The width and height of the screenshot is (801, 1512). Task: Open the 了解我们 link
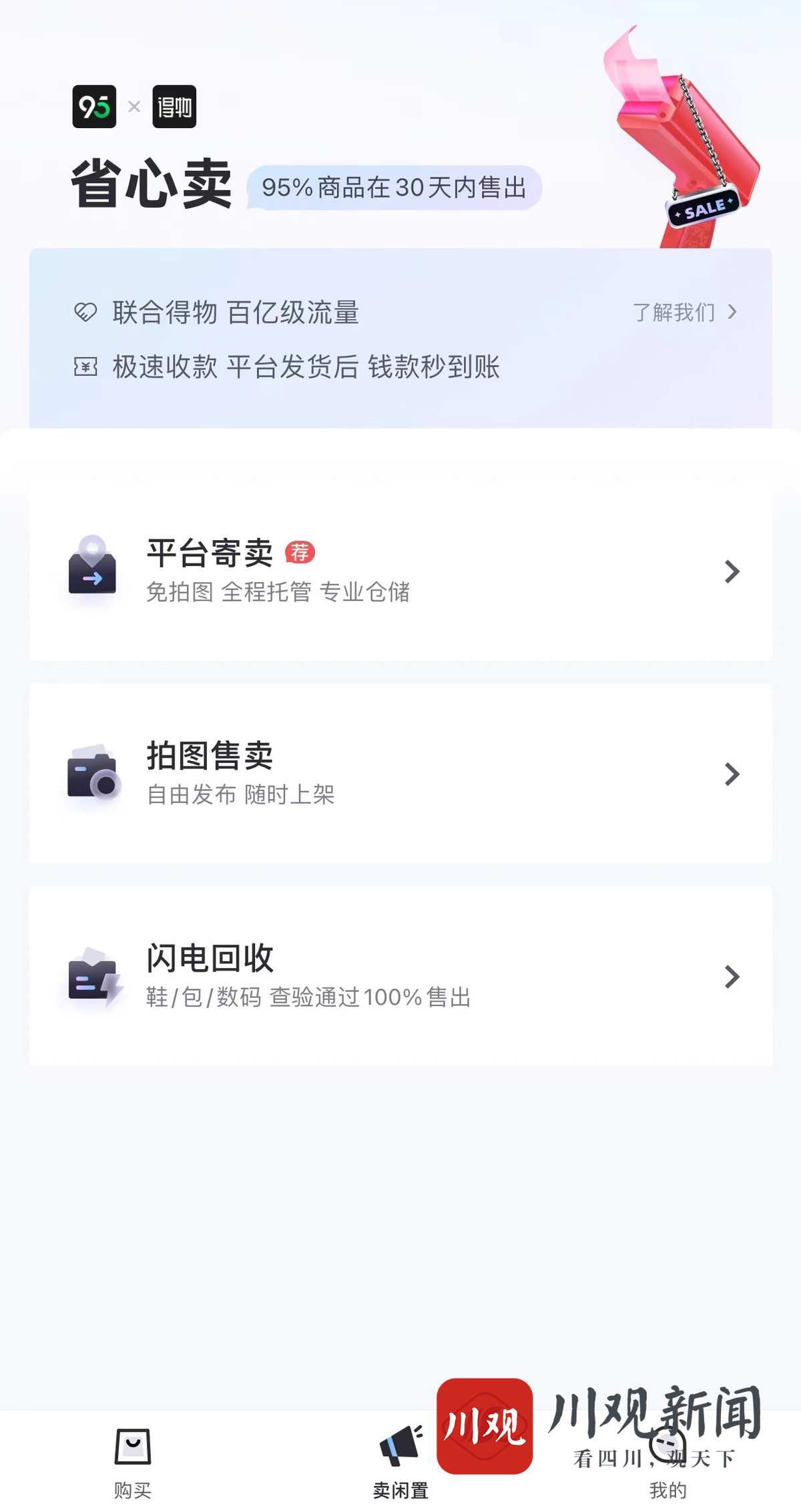pyautogui.click(x=684, y=312)
